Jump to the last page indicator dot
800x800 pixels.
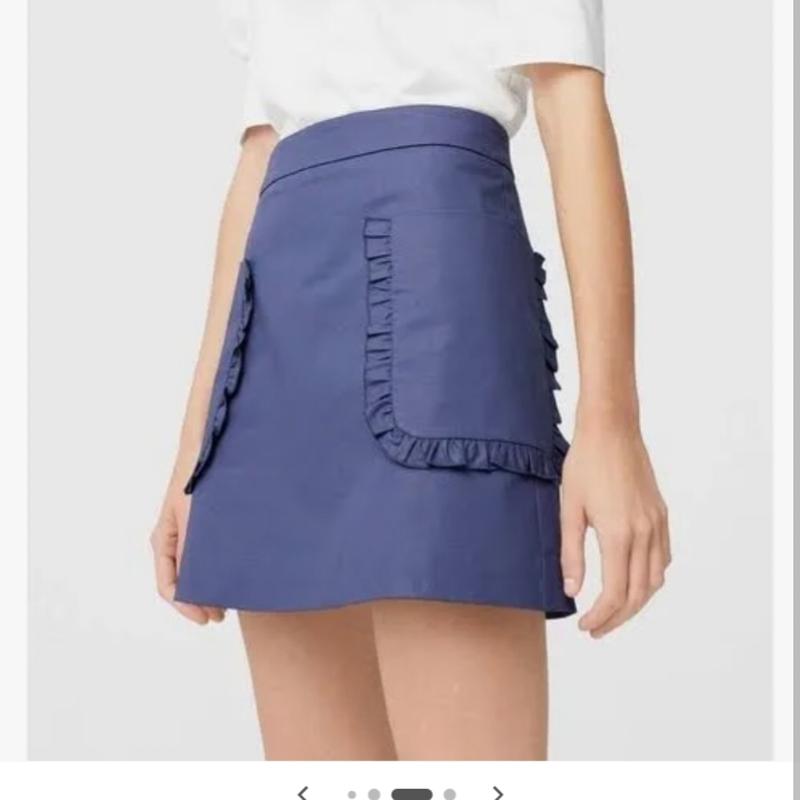(x=450, y=795)
